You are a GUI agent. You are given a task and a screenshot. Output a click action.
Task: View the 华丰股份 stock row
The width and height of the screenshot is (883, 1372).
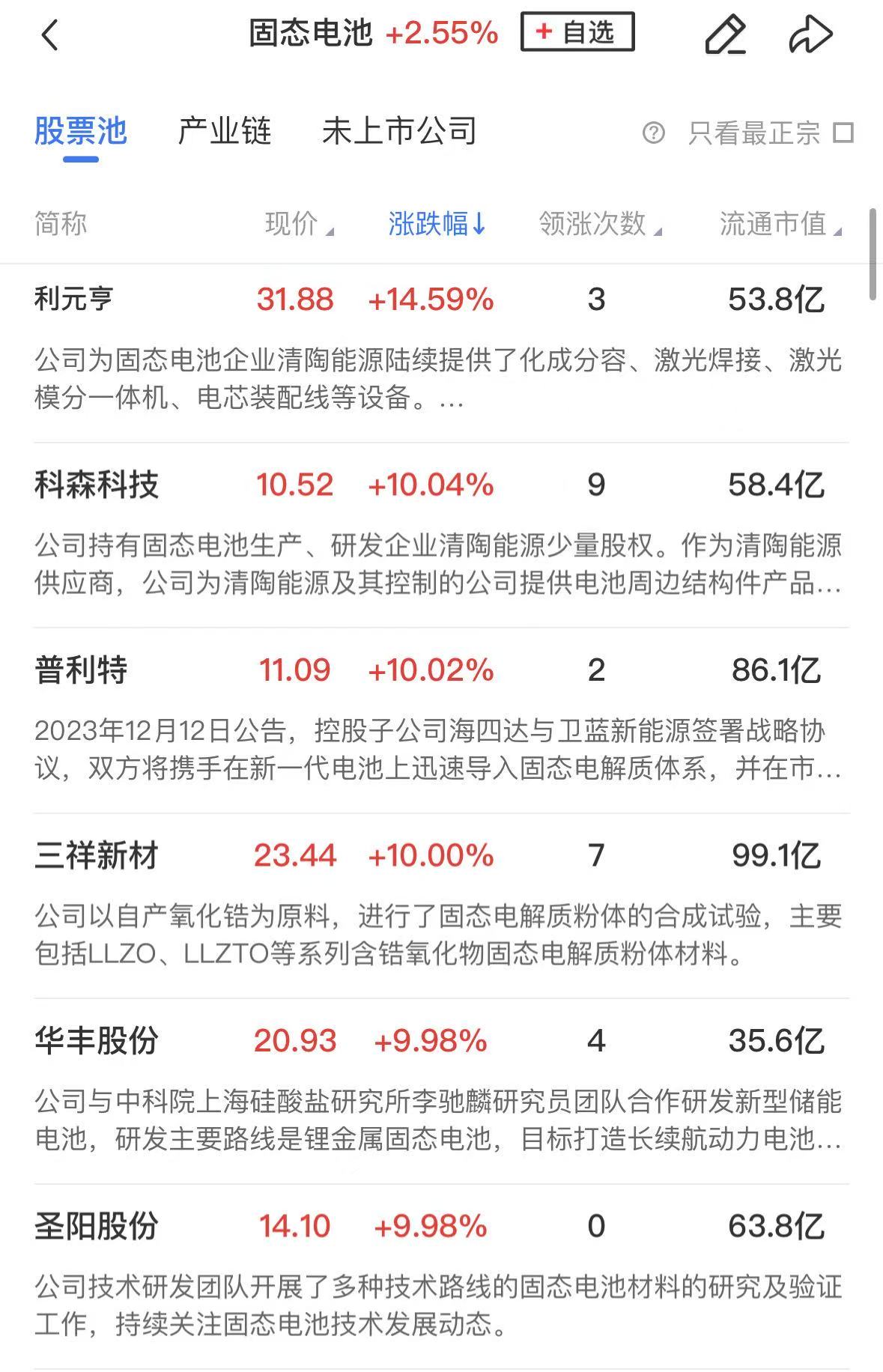click(96, 1040)
